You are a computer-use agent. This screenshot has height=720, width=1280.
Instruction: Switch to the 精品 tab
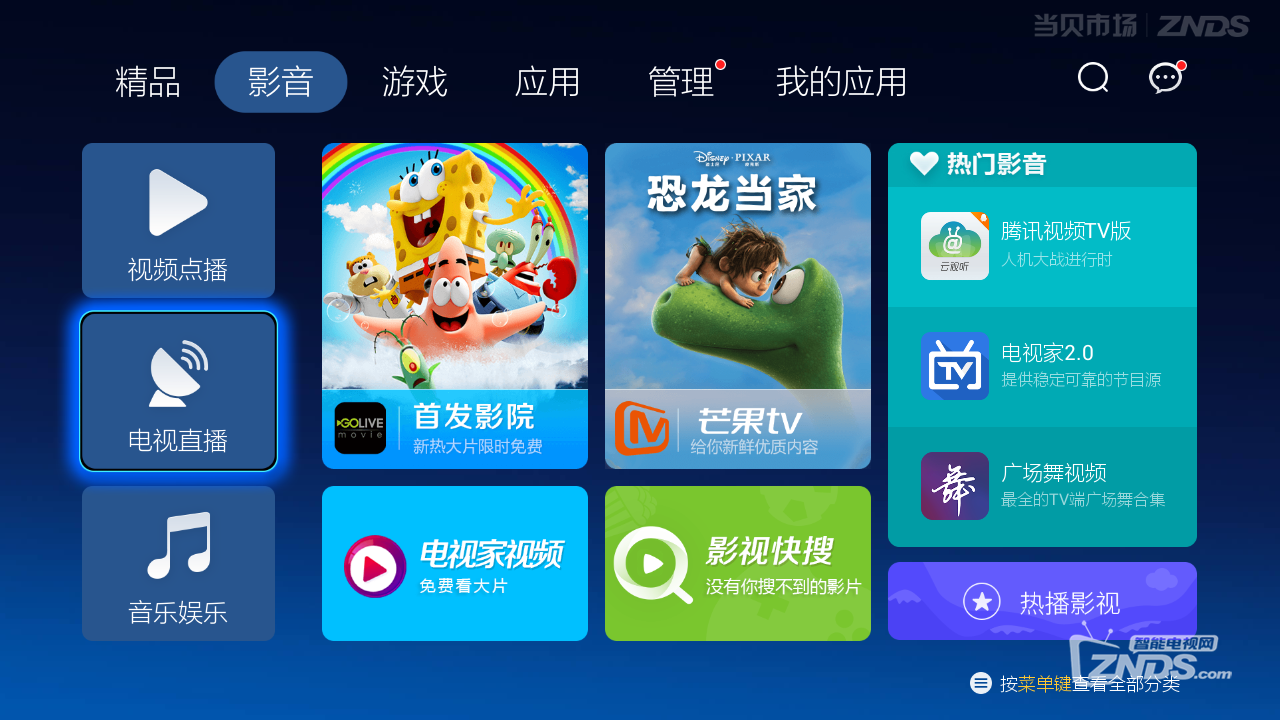pyautogui.click(x=147, y=82)
